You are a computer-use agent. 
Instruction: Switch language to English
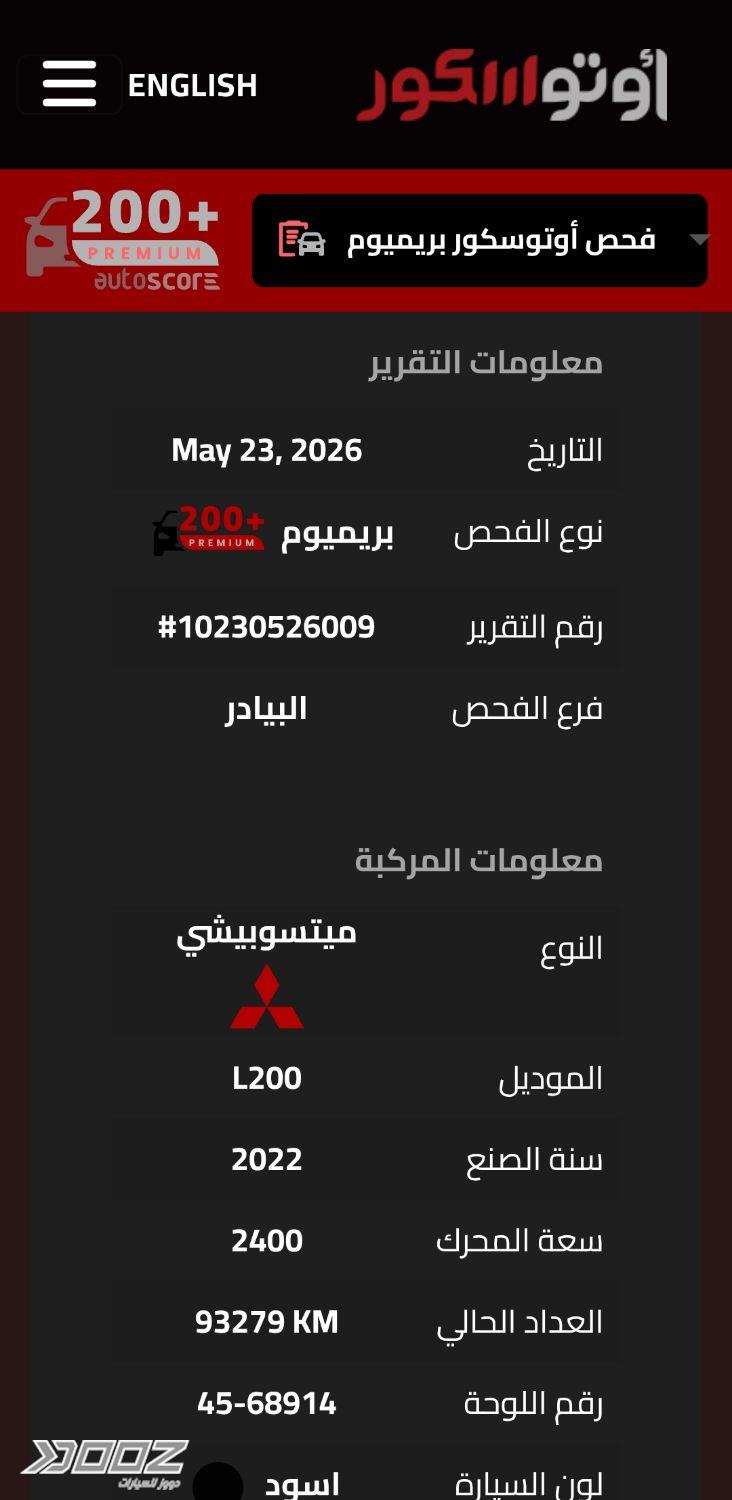[192, 86]
